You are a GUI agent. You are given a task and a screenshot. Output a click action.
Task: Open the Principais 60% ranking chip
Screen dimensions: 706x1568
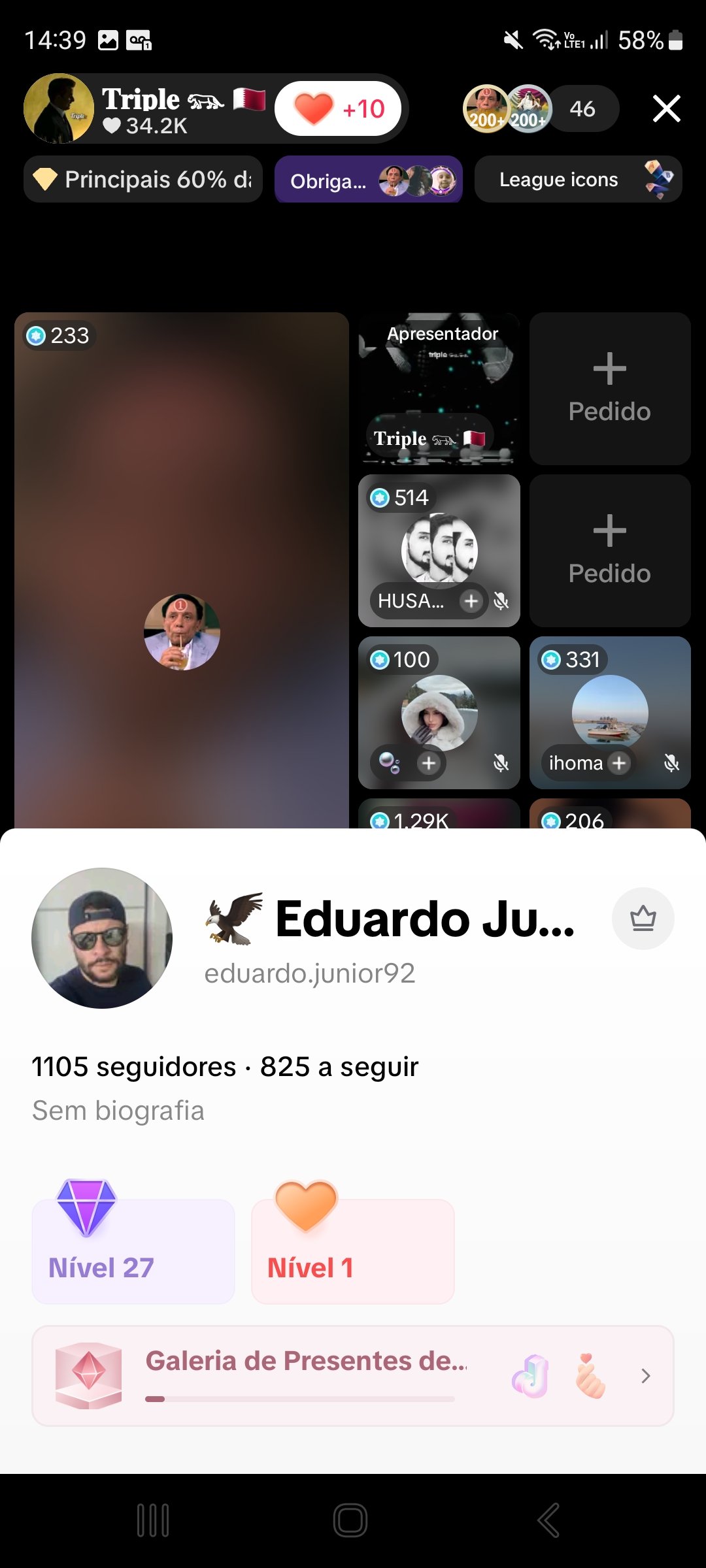(143, 180)
